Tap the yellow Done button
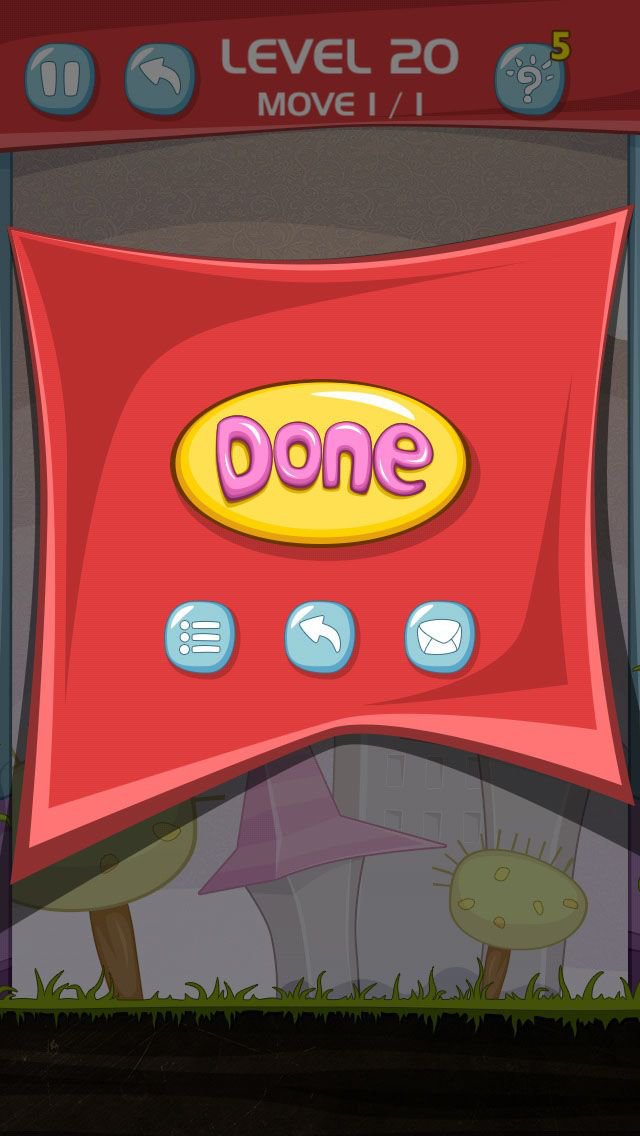The image size is (640, 1136). coord(320,462)
